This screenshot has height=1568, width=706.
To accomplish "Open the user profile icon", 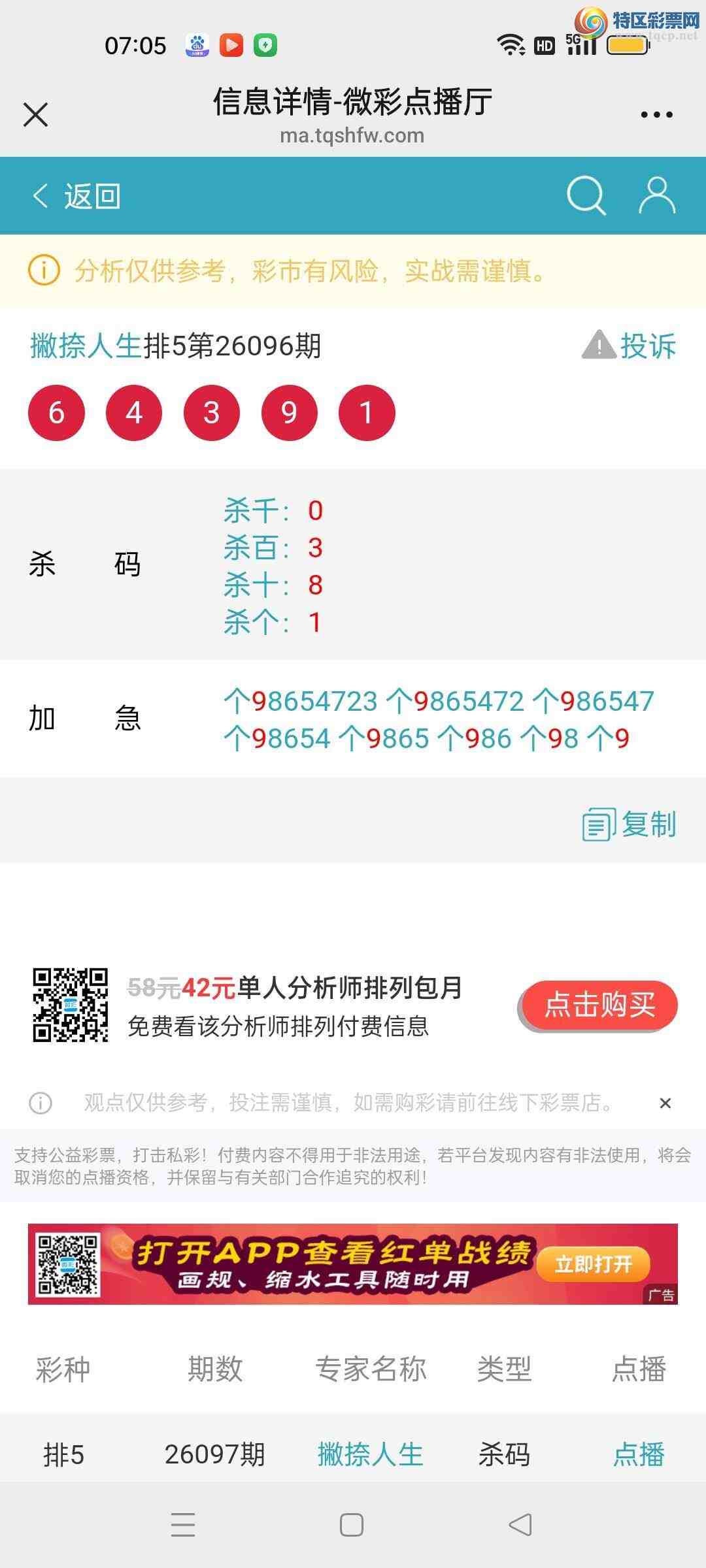I will point(657,195).
